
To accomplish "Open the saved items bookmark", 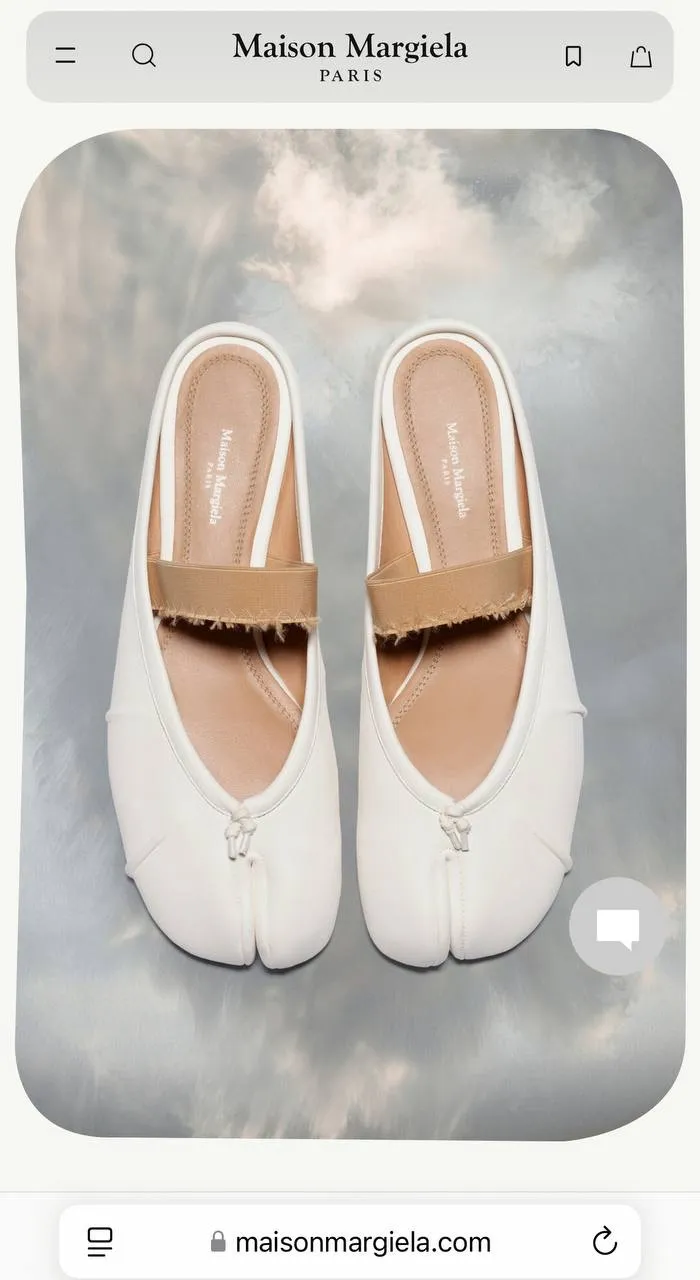I will pos(573,56).
